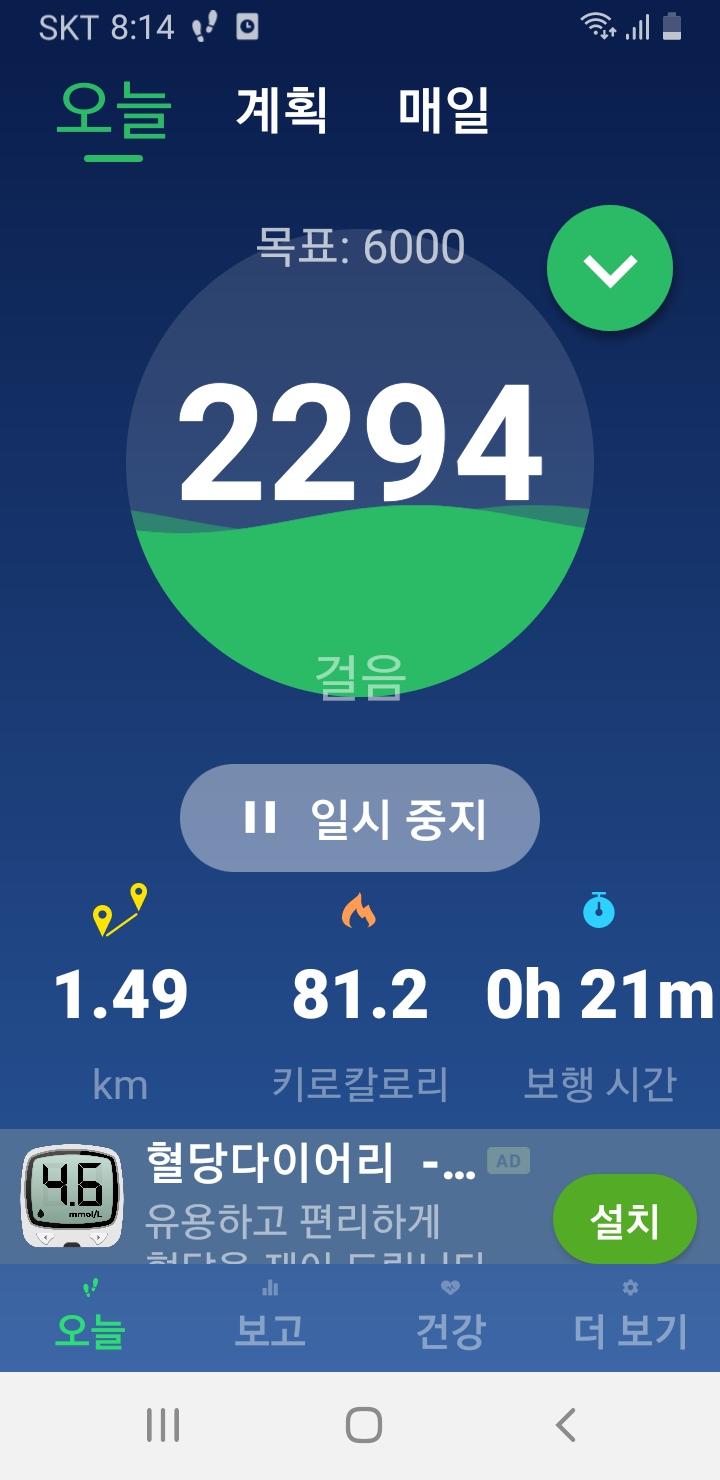The image size is (720, 1480).
Task: Open the 매일 tab at top
Action: pos(443,109)
